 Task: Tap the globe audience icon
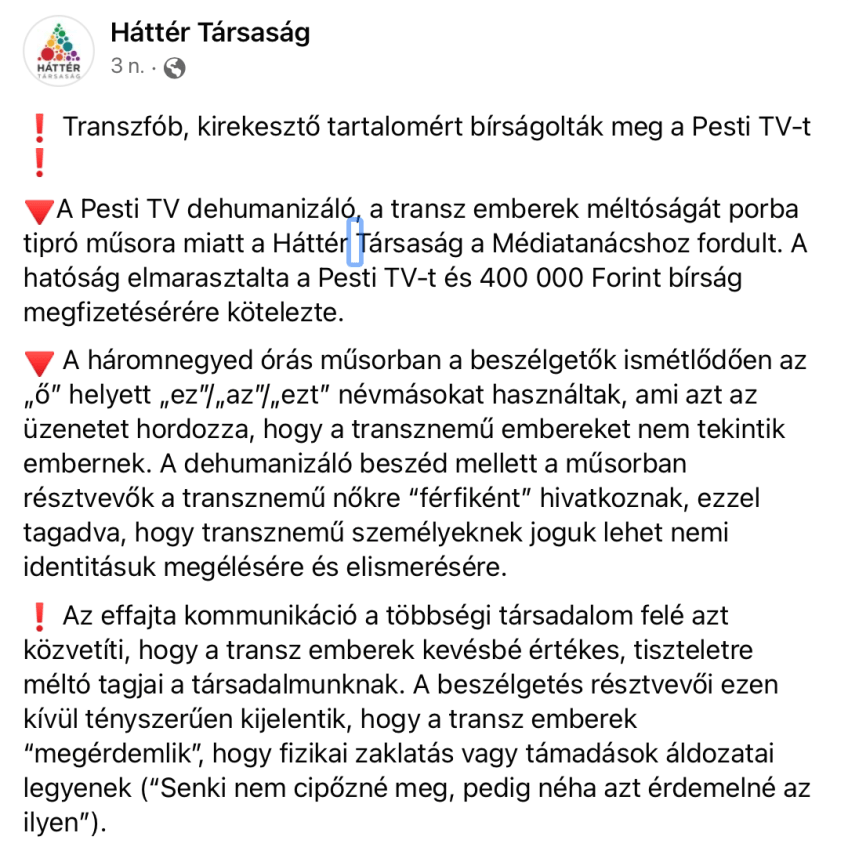coord(174,68)
